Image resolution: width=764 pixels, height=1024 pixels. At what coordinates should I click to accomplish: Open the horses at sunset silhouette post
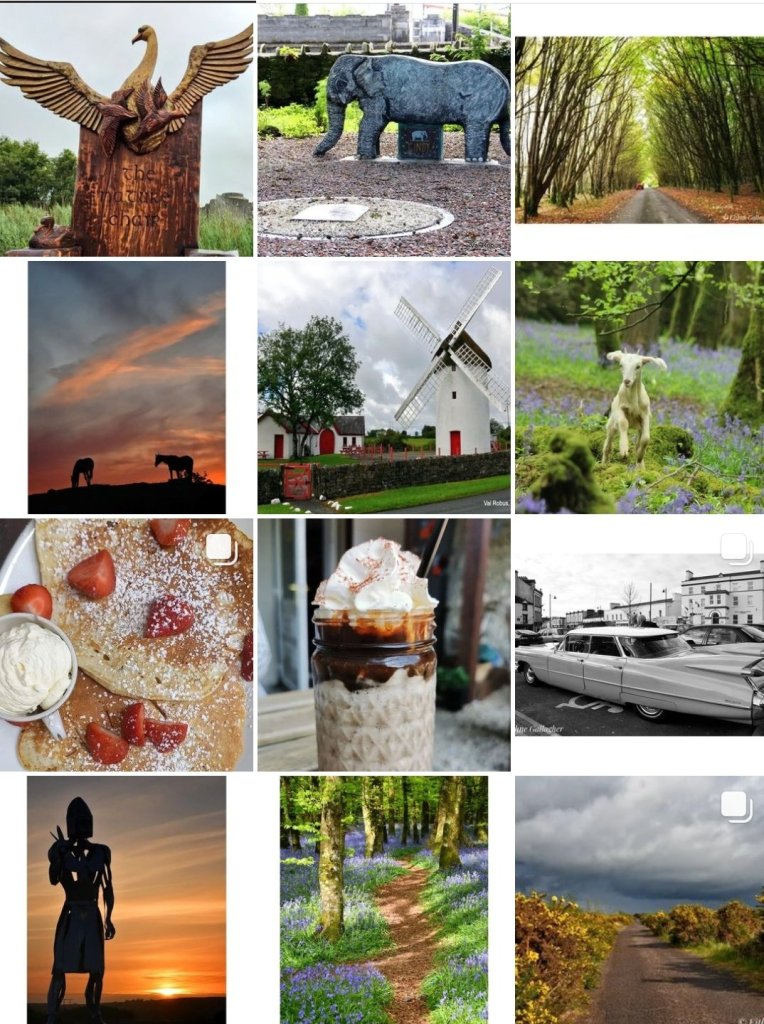(x=126, y=387)
